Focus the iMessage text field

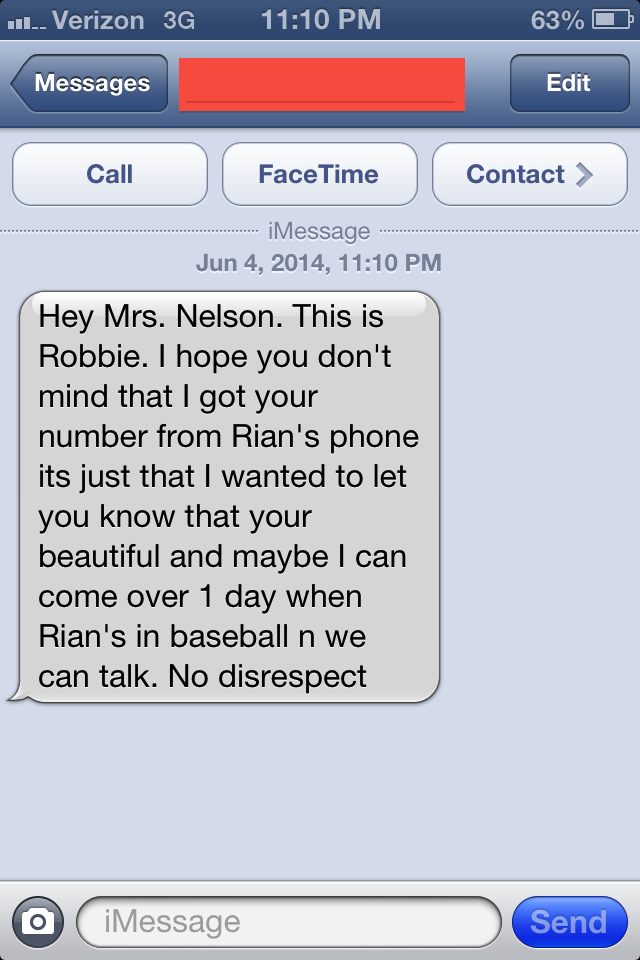pyautogui.click(x=288, y=921)
